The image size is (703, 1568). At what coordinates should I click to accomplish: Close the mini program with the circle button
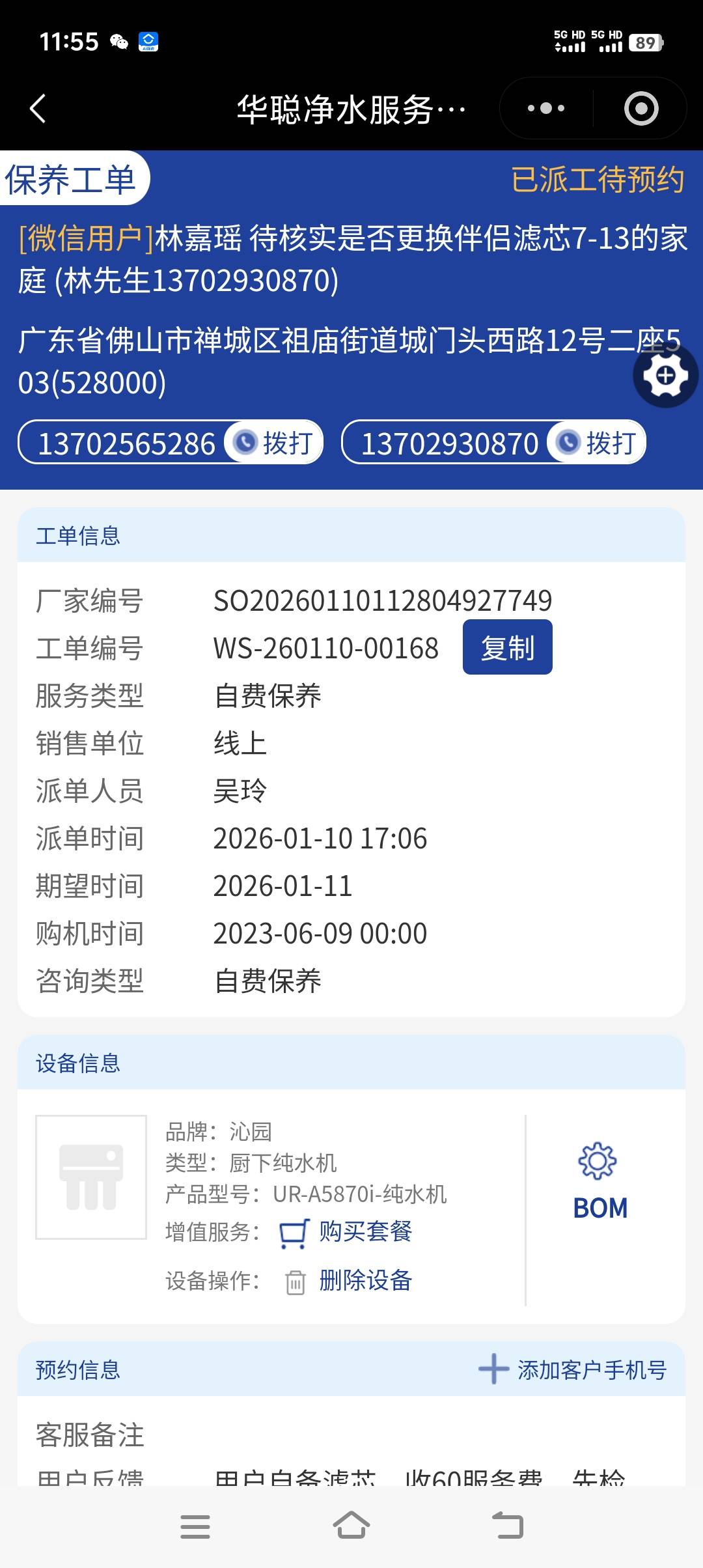641,108
